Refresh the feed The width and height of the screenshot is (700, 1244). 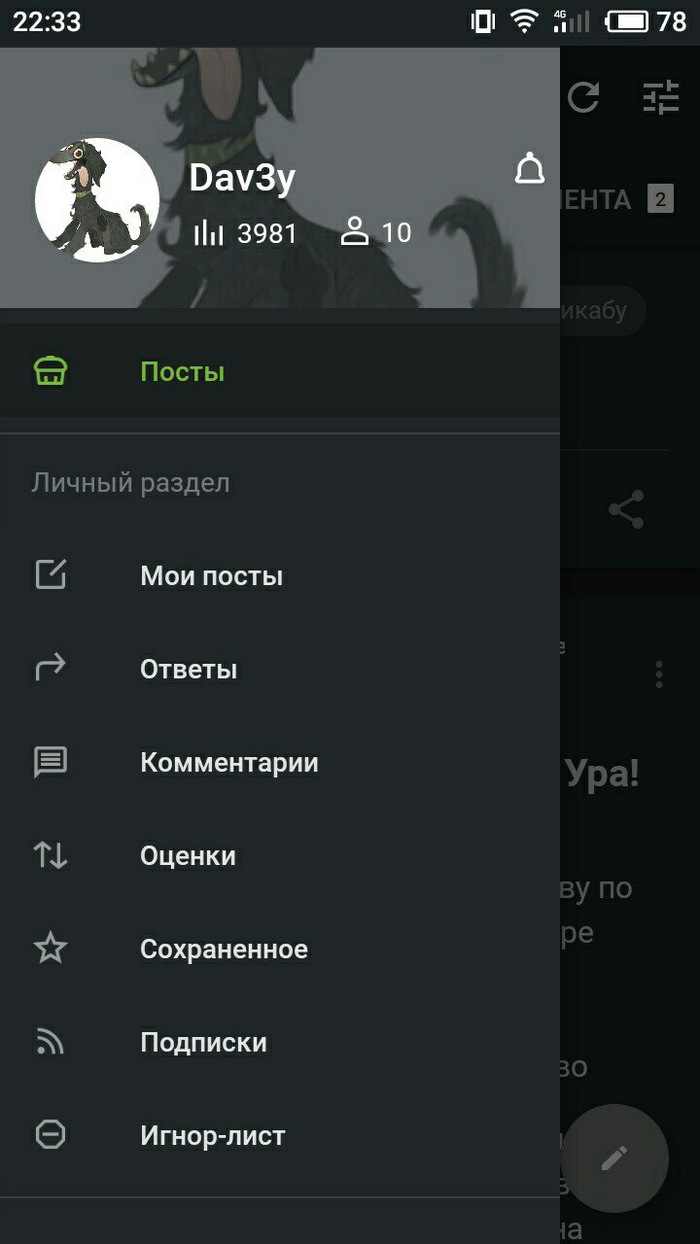point(584,97)
